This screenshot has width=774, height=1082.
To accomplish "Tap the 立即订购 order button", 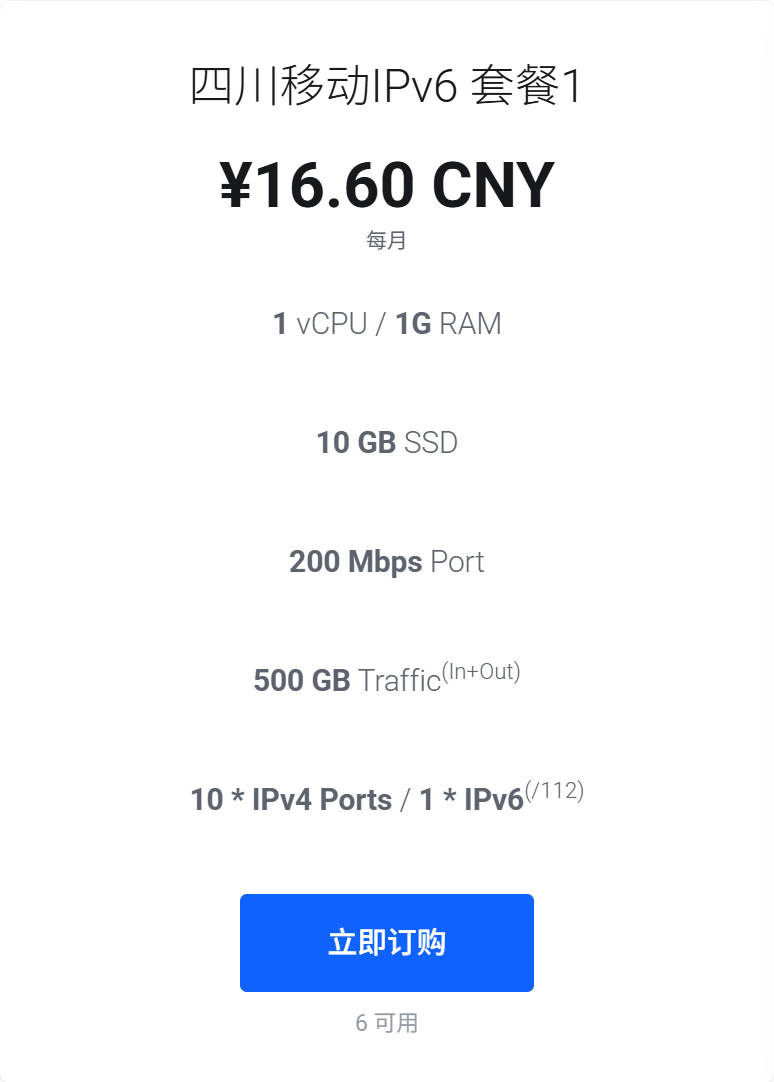I will 386,942.
